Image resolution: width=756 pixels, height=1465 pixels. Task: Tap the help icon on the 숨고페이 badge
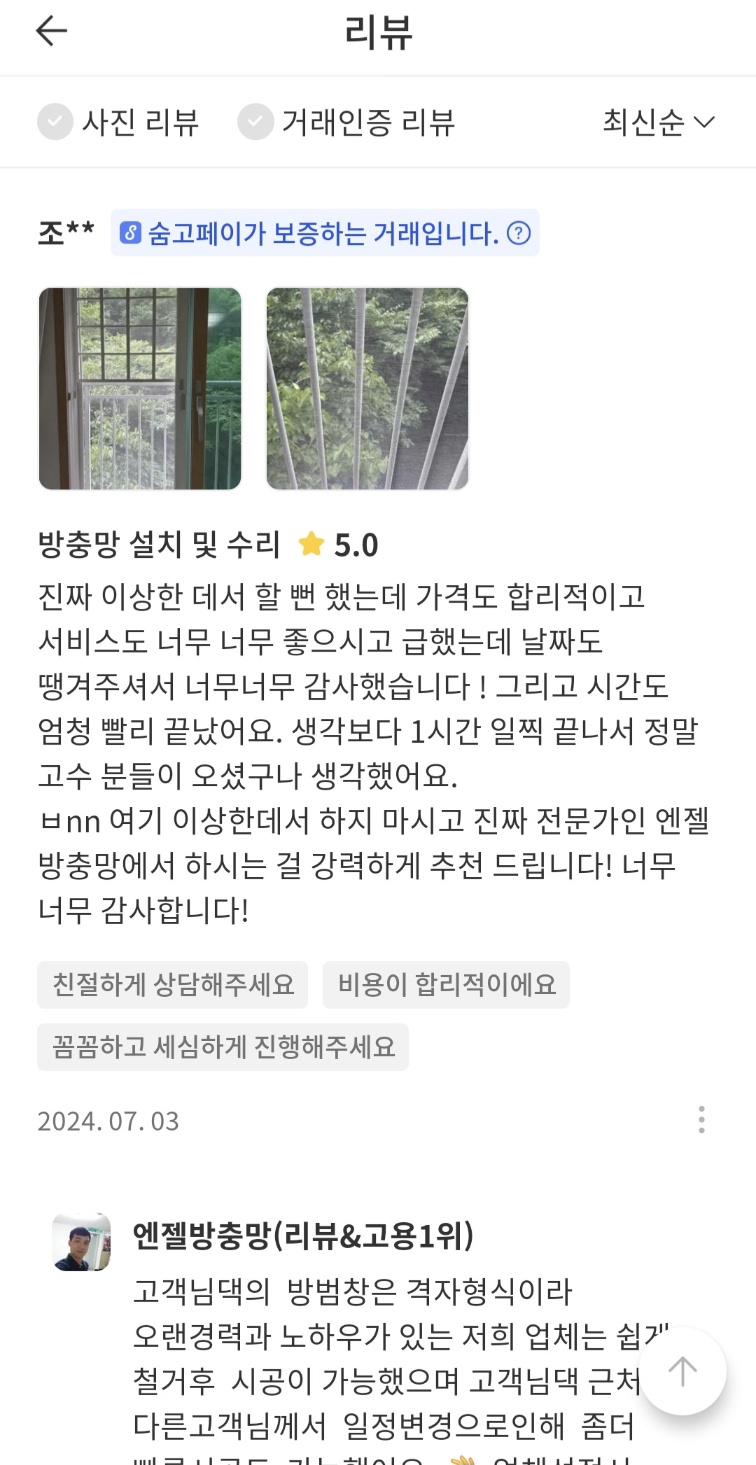pyautogui.click(x=518, y=234)
